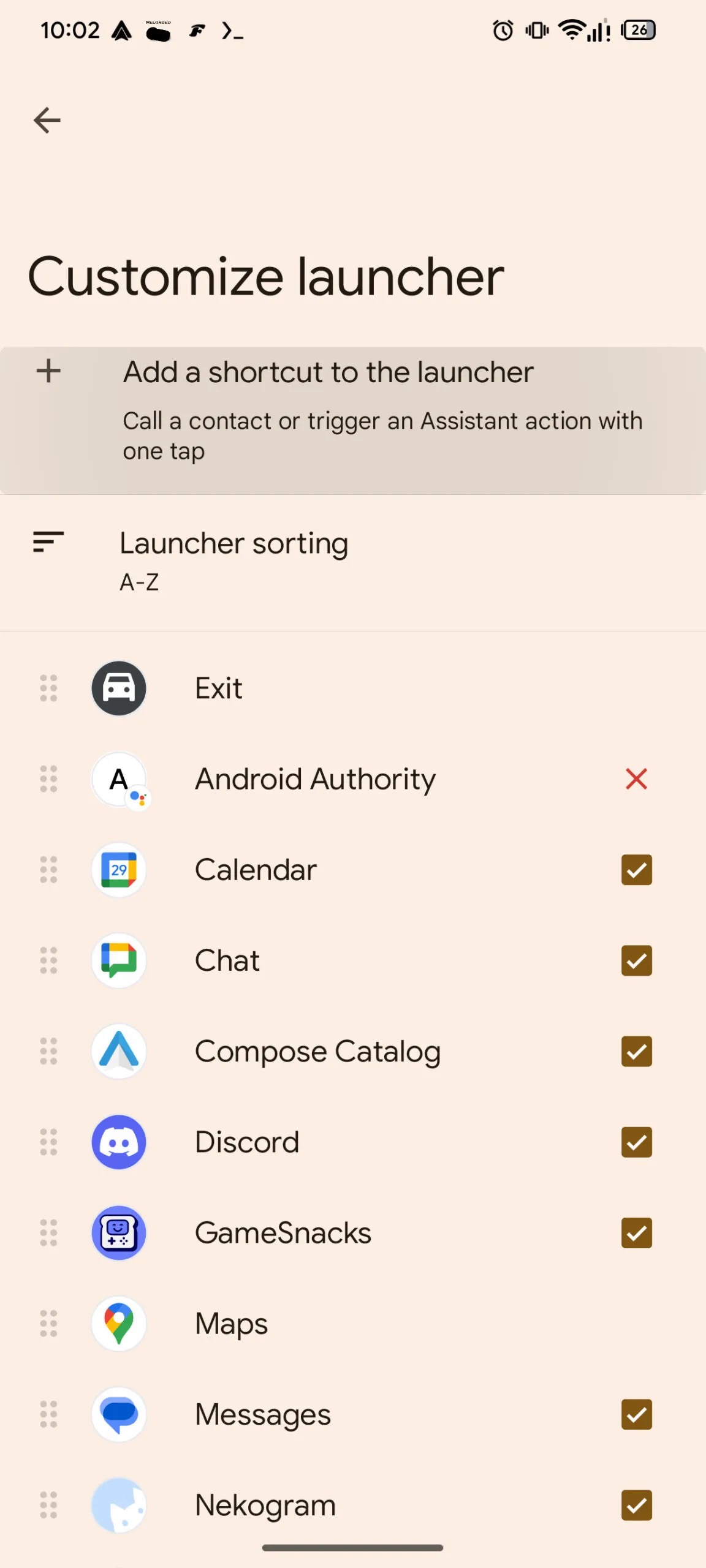Uncheck the Chat app checkbox
Screen dimensions: 706x1568
[x=636, y=960]
